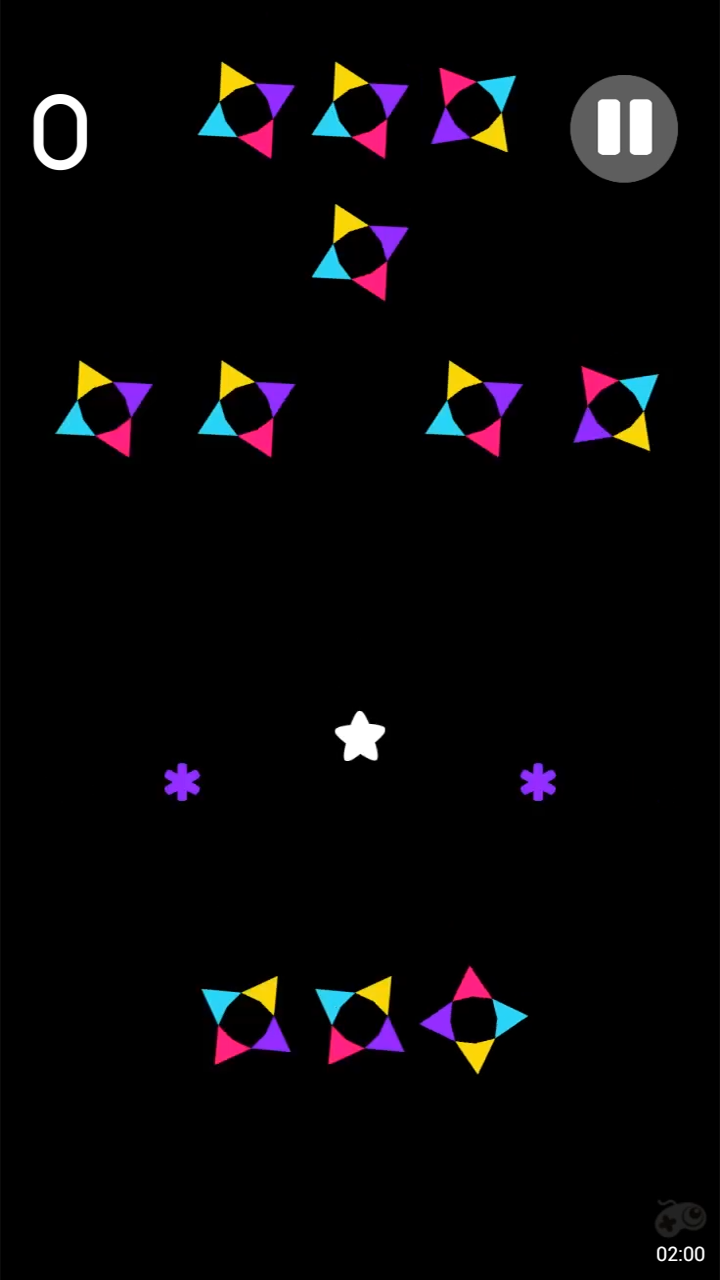The image size is (720, 1280).
Task: Pause the game
Action: pos(624,128)
